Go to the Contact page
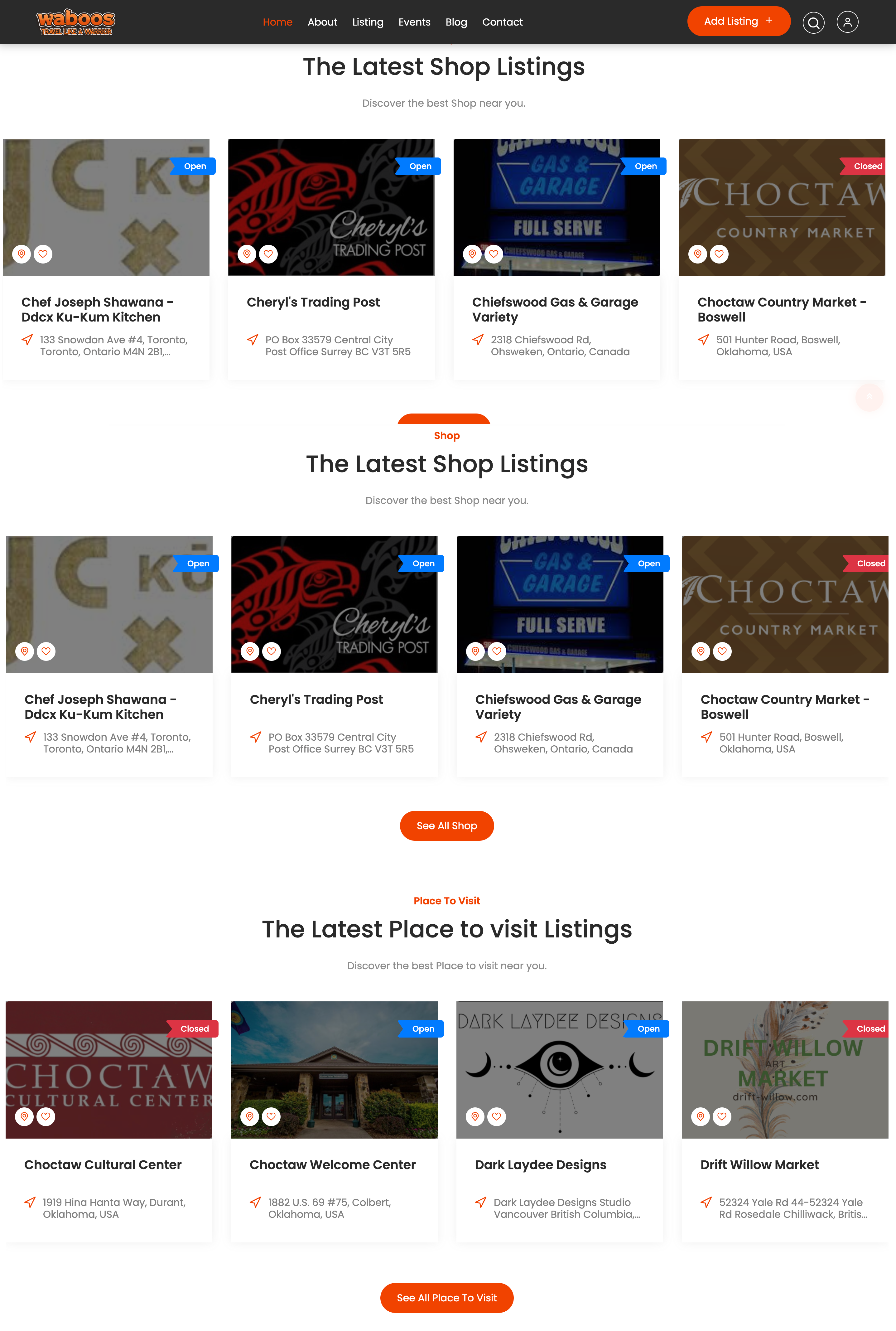896x1331 pixels. point(502,22)
